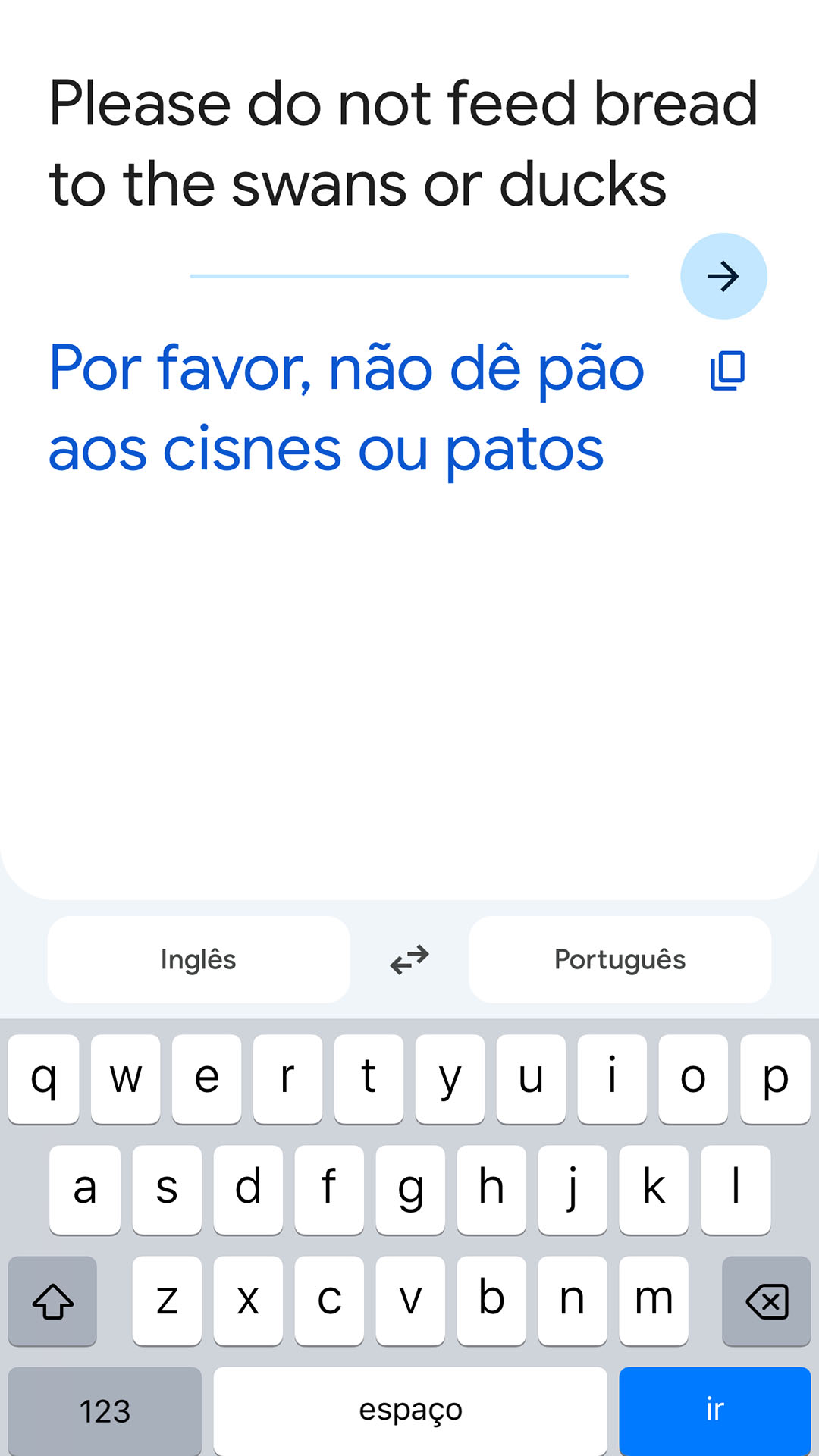Open the Inglês language selector
Screen dimensions: 819x1456
point(197,959)
